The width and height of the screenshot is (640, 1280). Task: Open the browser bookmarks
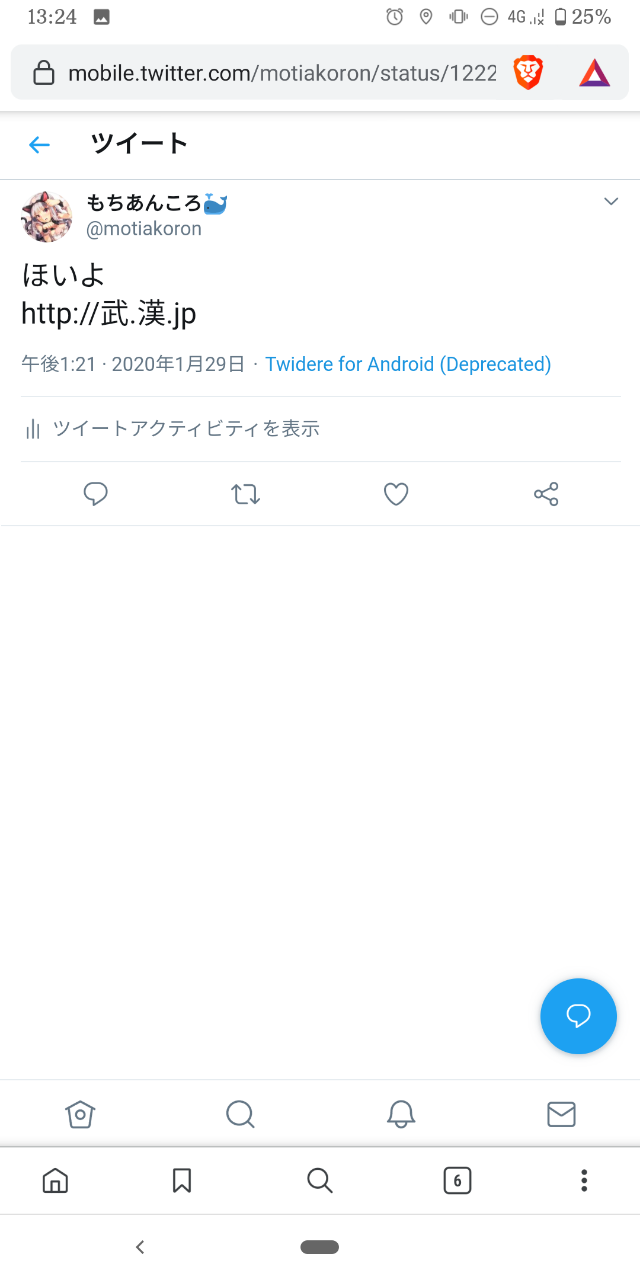pyautogui.click(x=182, y=1181)
